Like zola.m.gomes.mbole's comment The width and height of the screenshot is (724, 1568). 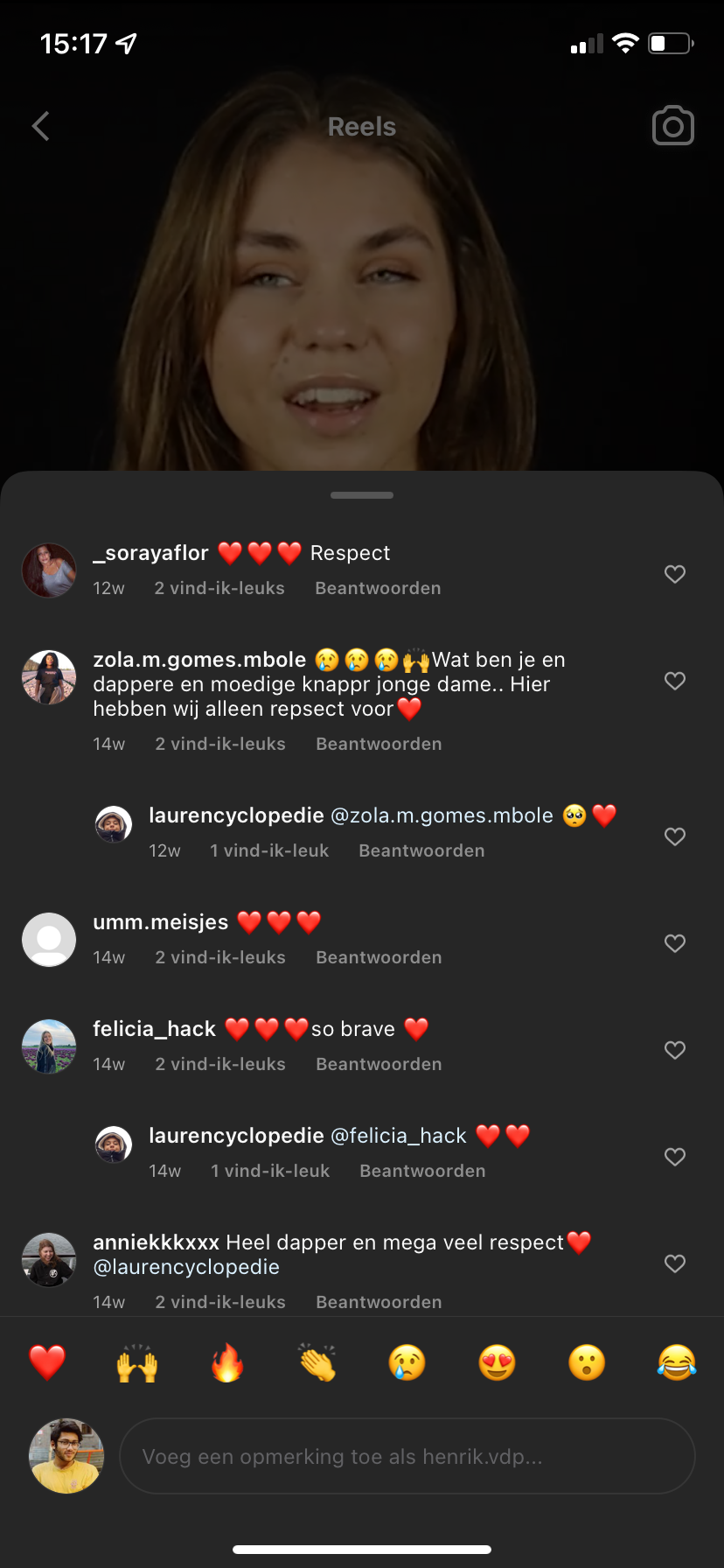click(x=675, y=681)
